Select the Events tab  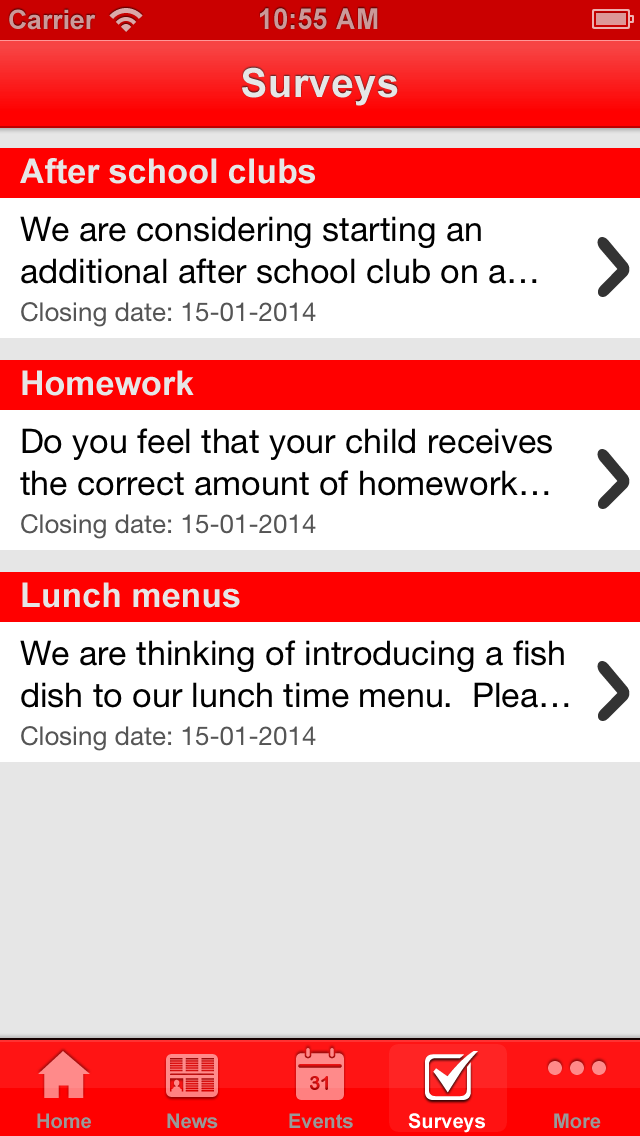[320, 1088]
